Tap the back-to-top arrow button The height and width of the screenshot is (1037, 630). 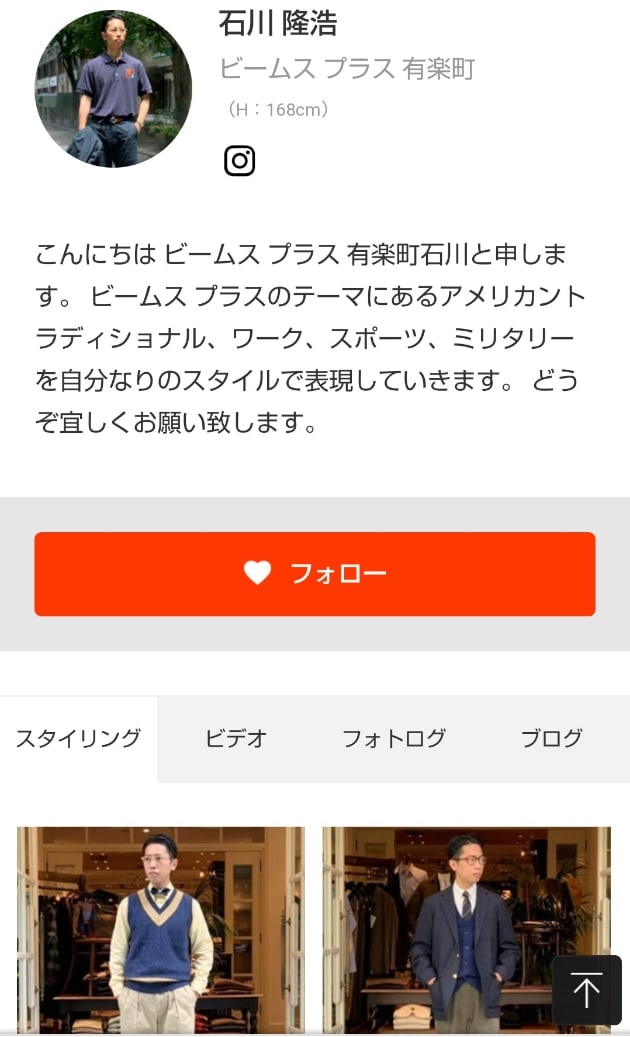[586, 990]
